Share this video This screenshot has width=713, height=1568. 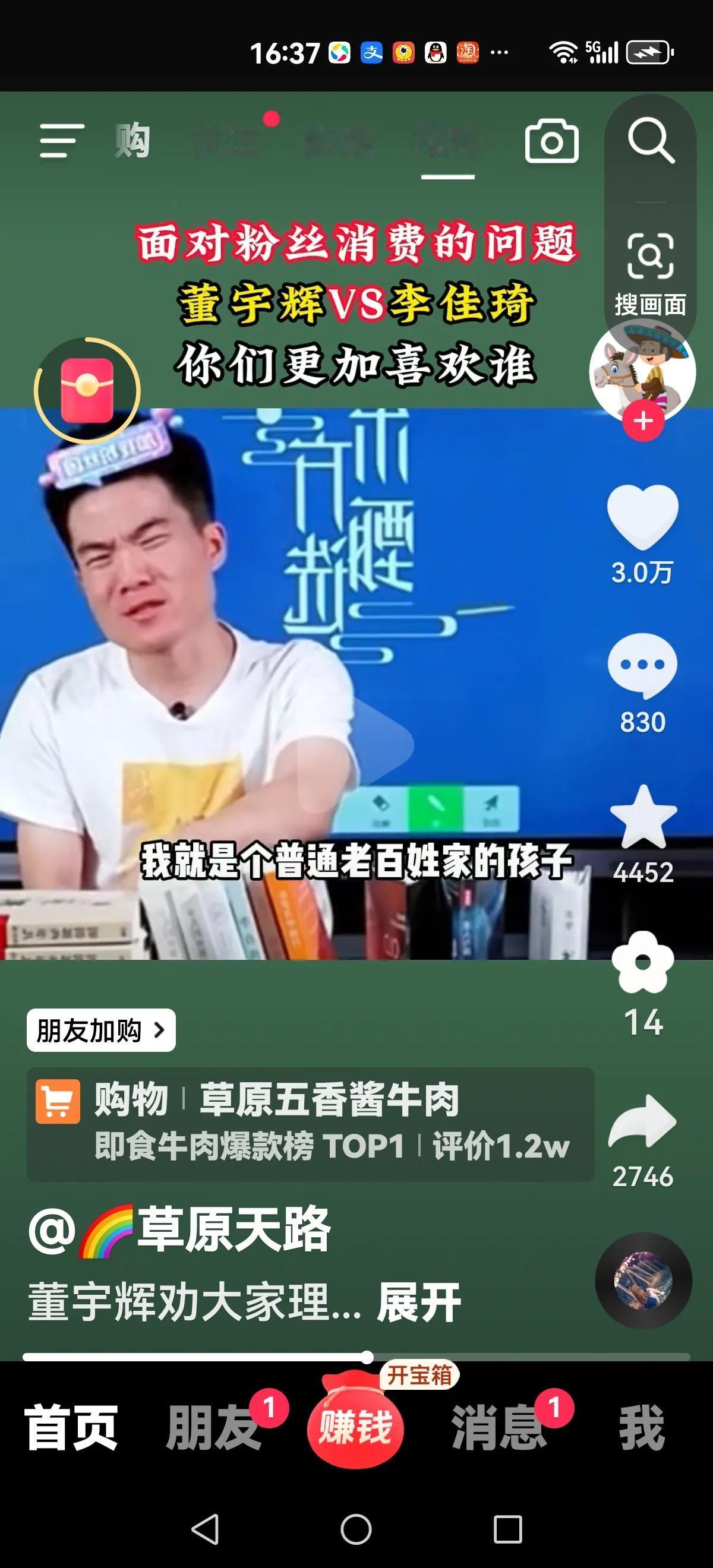(642, 1121)
